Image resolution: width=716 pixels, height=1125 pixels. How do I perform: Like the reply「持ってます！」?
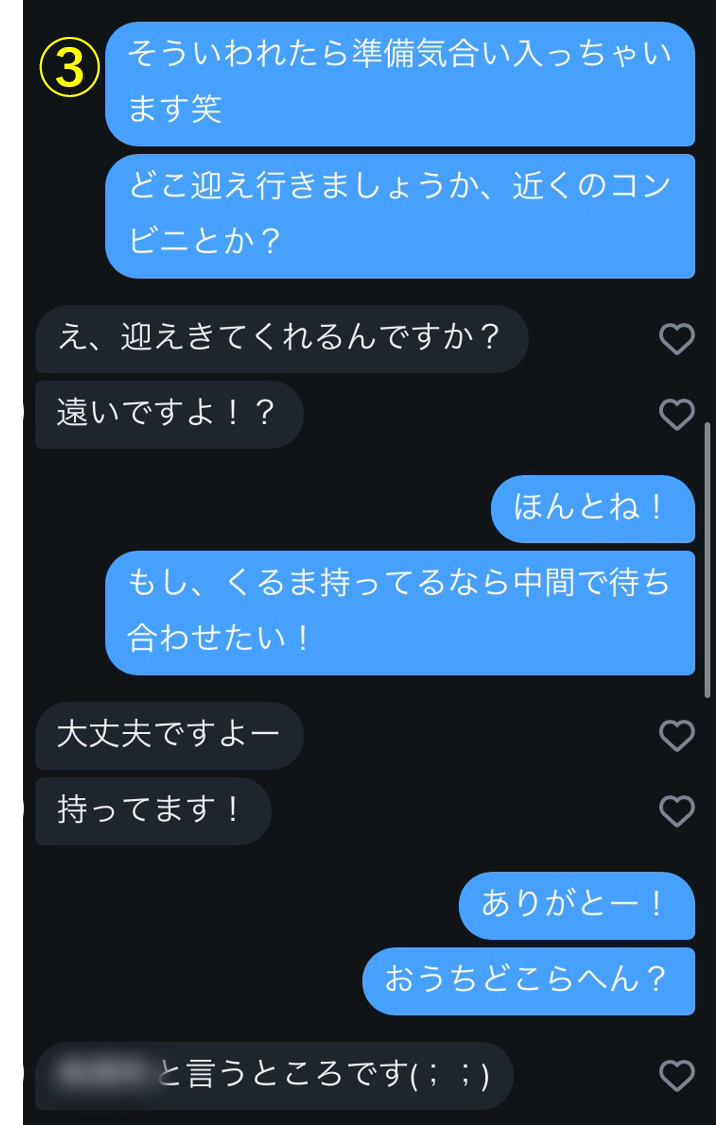[x=677, y=811]
